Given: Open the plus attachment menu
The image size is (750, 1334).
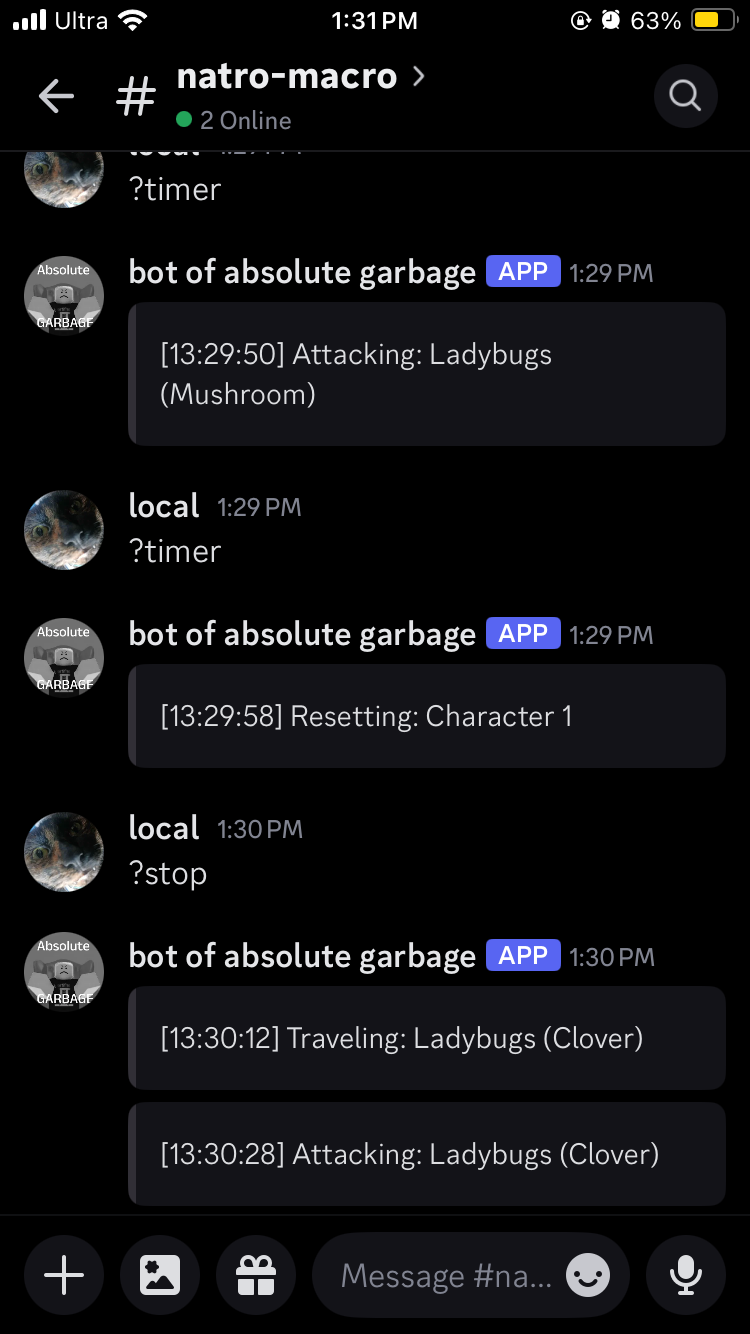Looking at the screenshot, I should [64, 1275].
